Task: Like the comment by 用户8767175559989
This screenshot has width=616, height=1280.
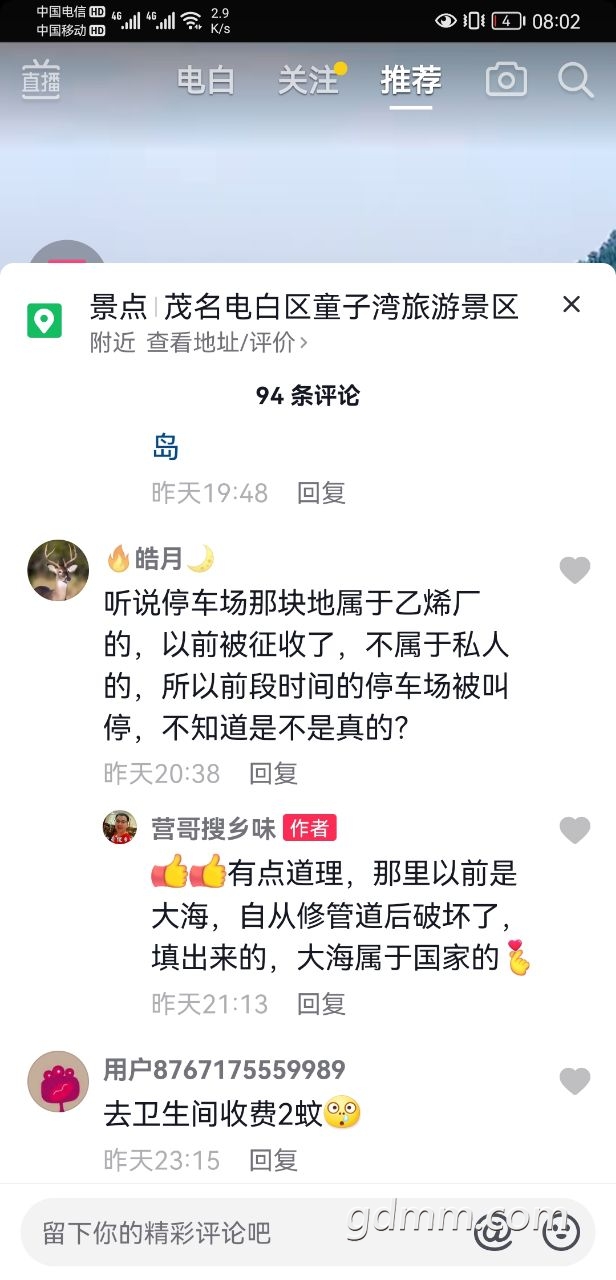Action: [x=574, y=1081]
